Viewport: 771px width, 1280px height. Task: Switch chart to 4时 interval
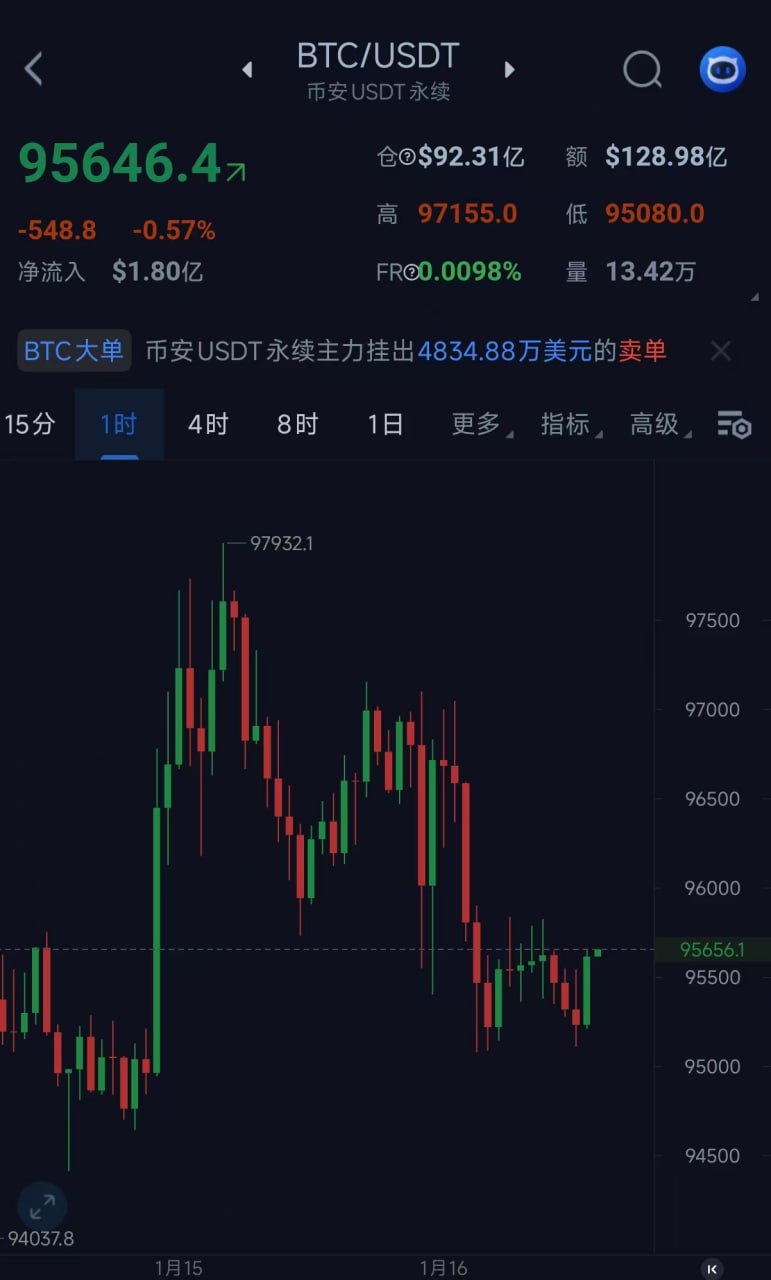click(208, 424)
